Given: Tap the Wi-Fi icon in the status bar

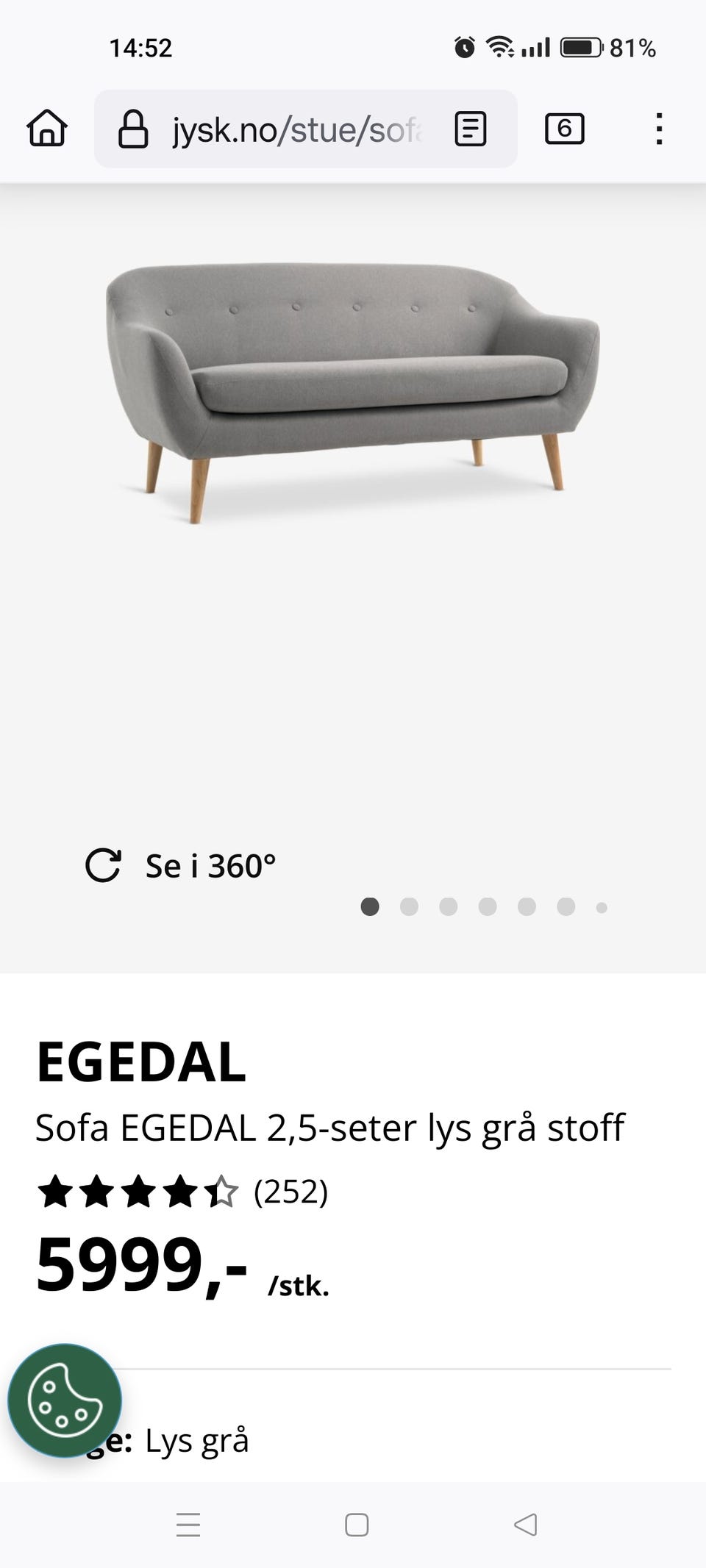Looking at the screenshot, I should click(x=503, y=47).
